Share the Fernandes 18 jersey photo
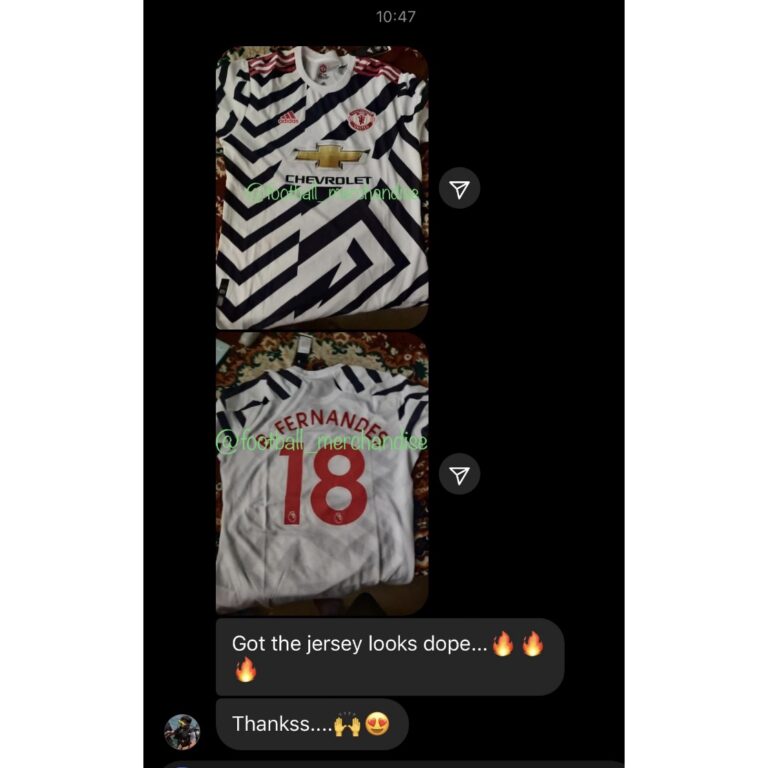 click(x=459, y=475)
